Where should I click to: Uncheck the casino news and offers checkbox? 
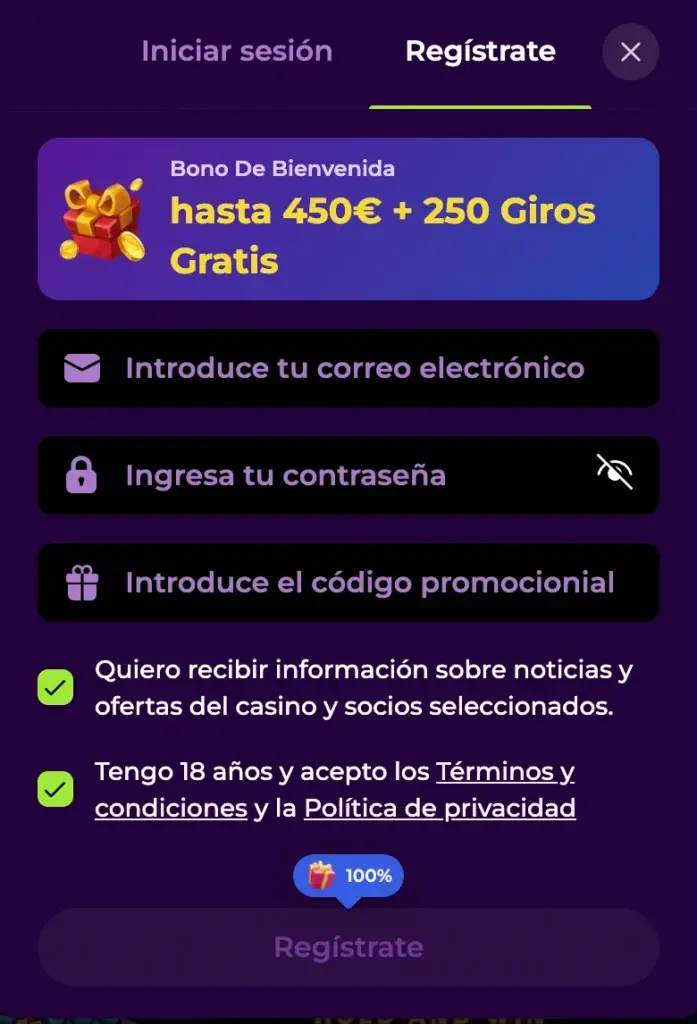tap(55, 688)
